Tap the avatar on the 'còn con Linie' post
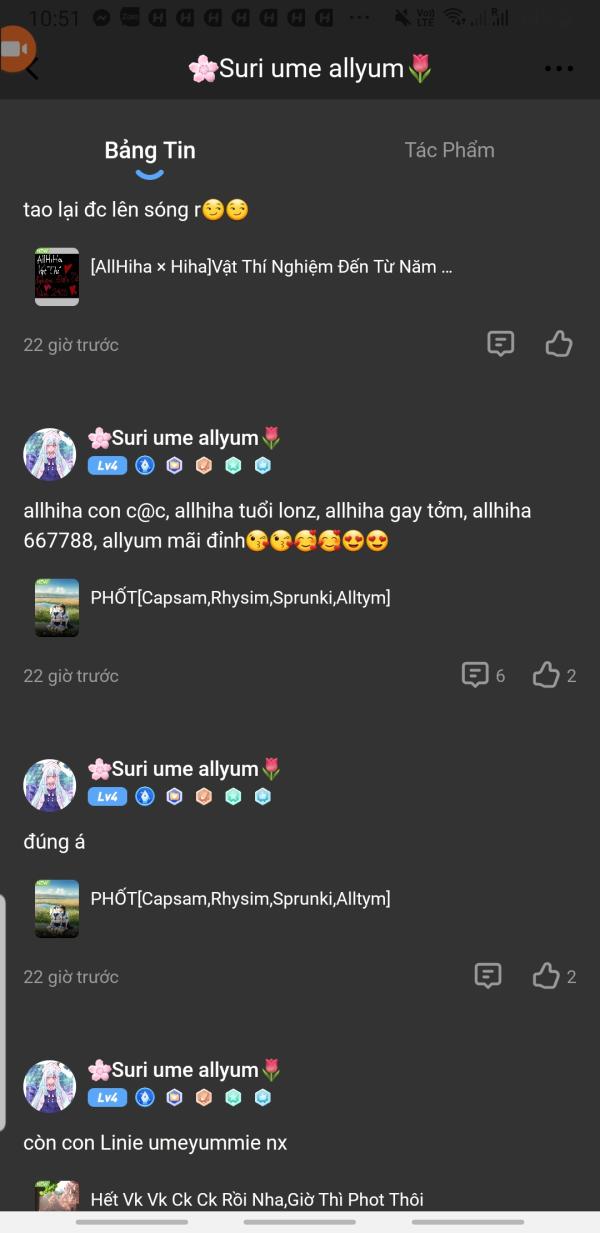600x1233 pixels. pos(50,1086)
